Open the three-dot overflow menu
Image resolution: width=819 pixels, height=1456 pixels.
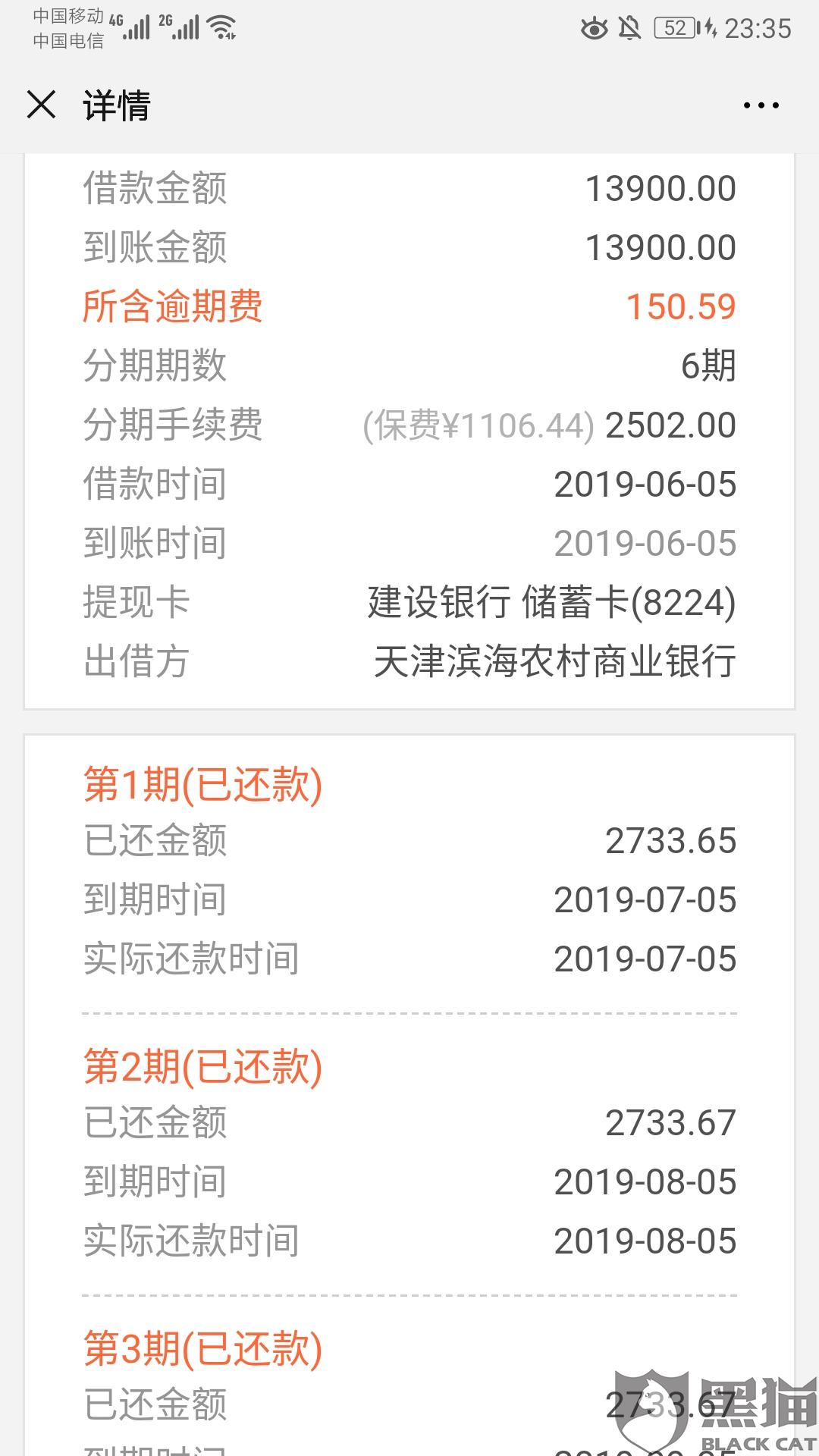pyautogui.click(x=761, y=105)
